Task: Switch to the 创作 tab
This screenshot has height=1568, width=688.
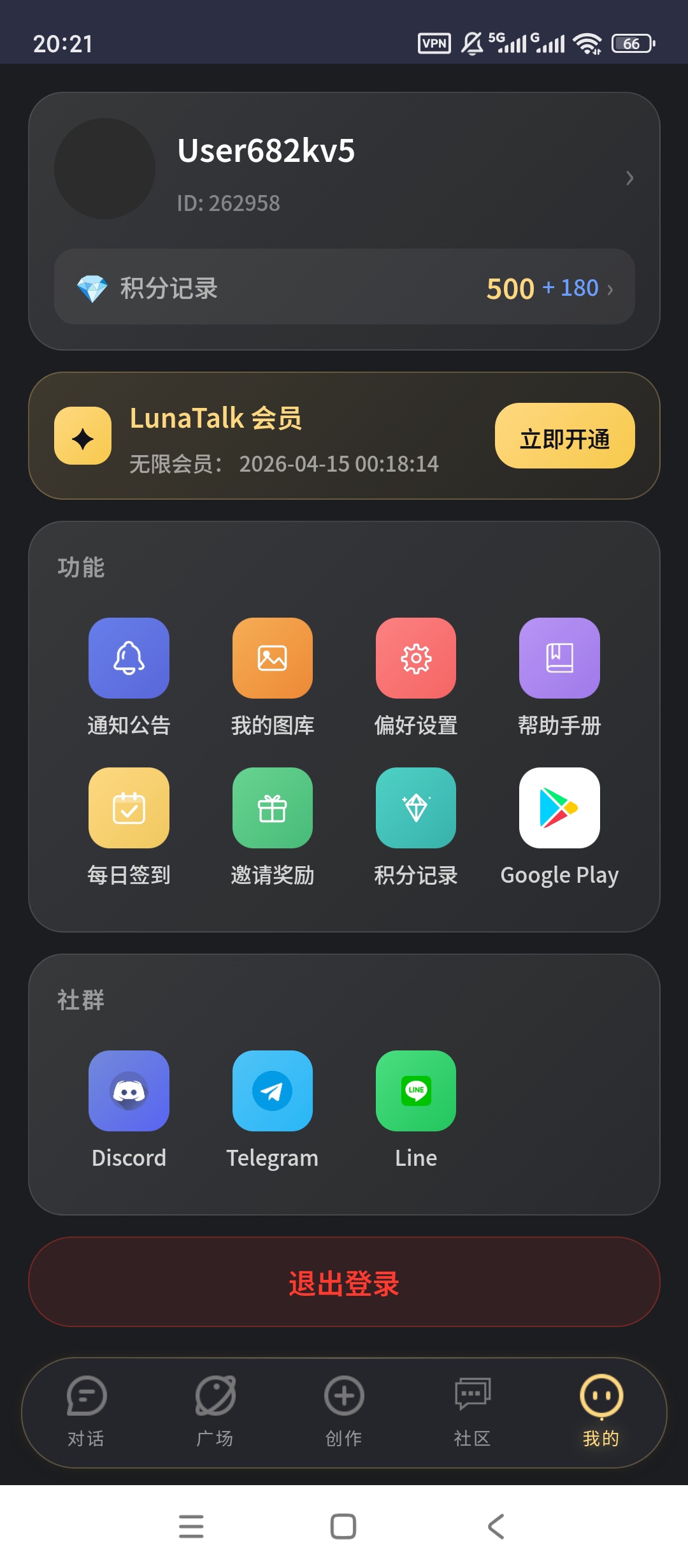Action: point(344,1411)
